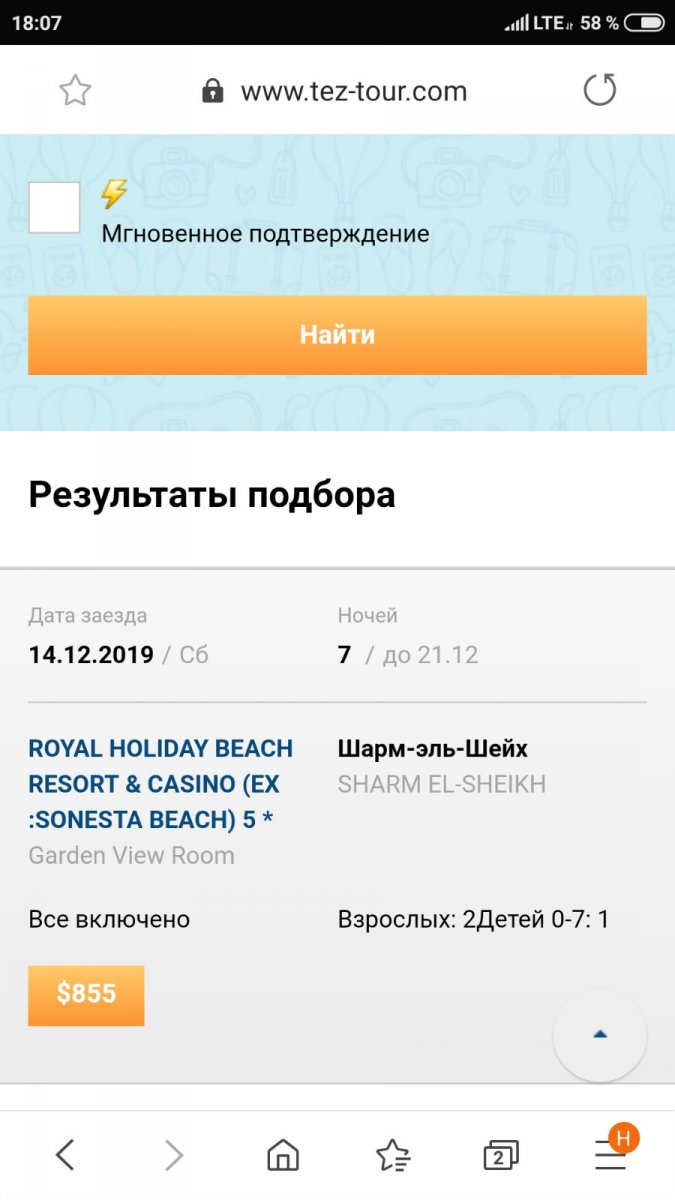Reload the page

point(599,91)
